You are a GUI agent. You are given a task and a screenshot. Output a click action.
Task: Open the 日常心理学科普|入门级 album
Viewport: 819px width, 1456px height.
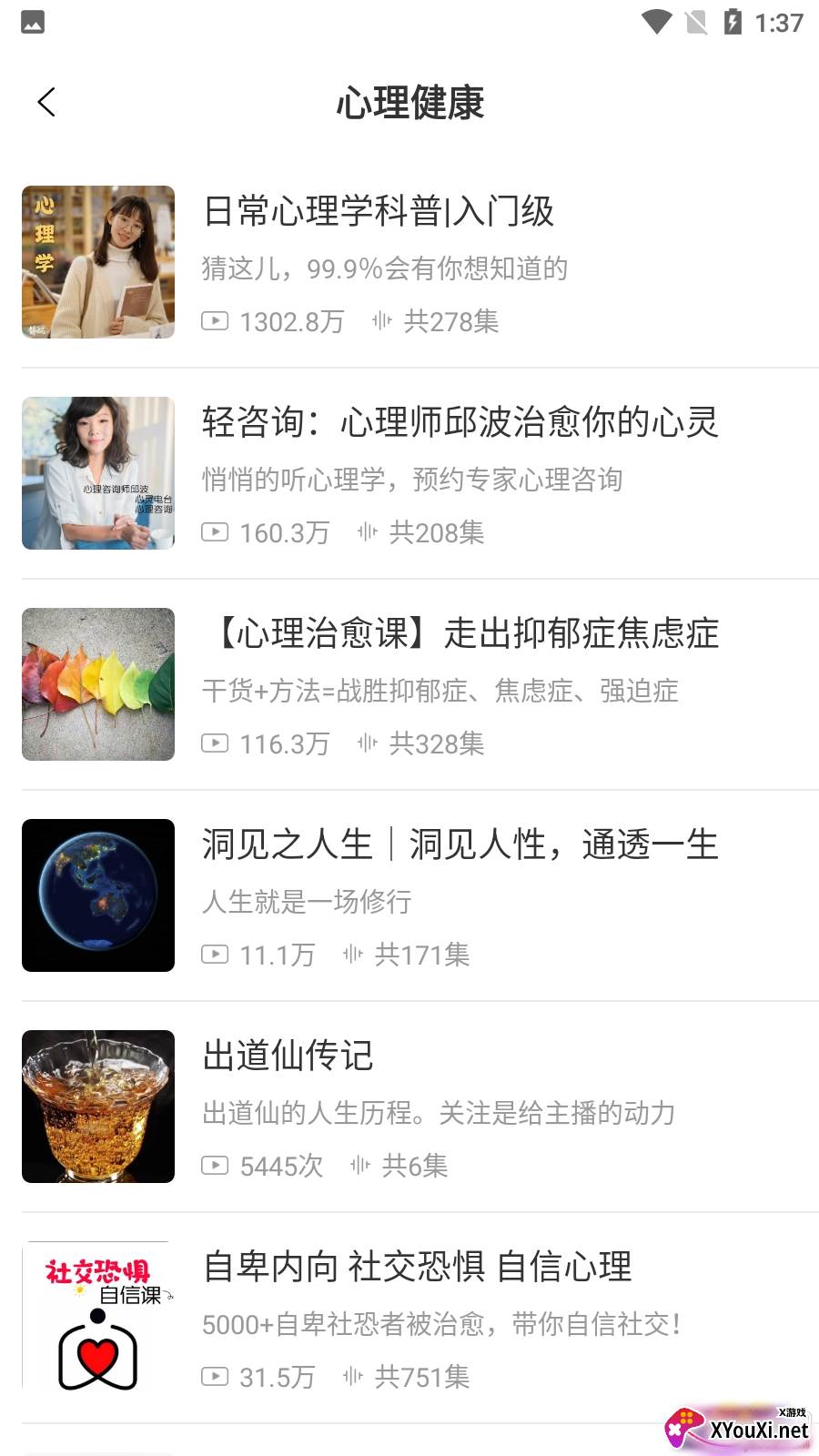pos(378,212)
